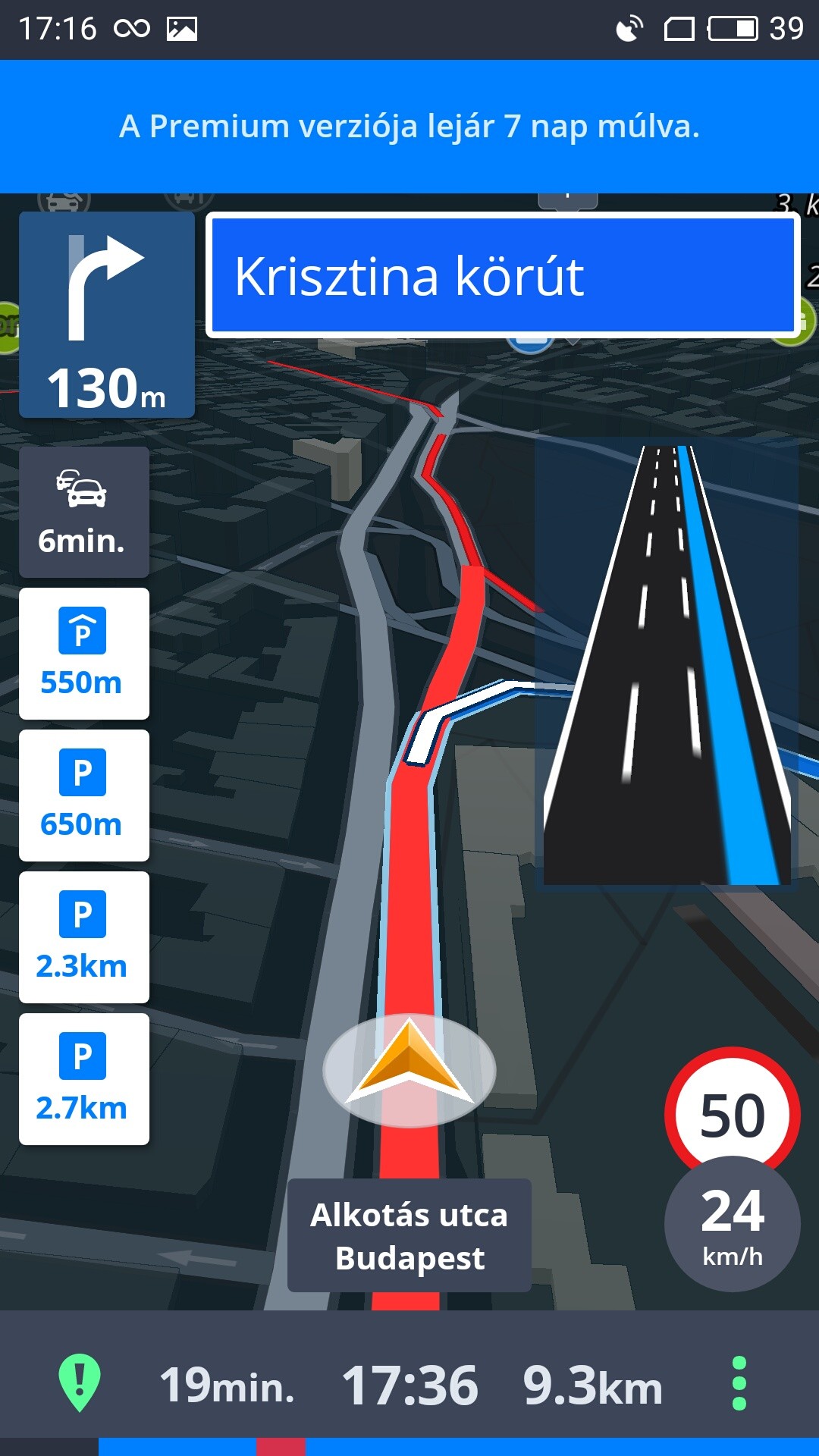Open the 6min. traffic delay info
This screenshot has height=1456, width=819.
83,512
